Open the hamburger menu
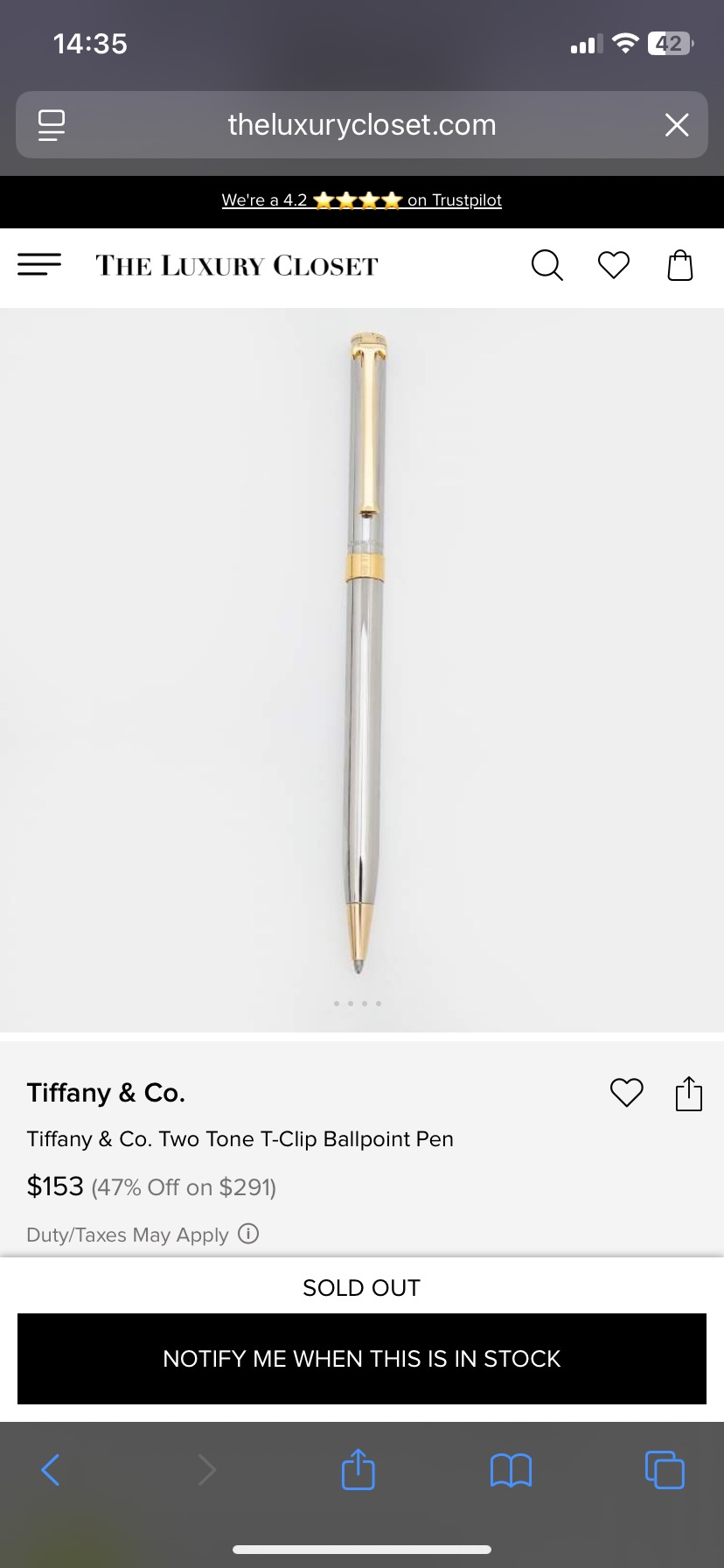This screenshot has width=724, height=1568. 39,264
